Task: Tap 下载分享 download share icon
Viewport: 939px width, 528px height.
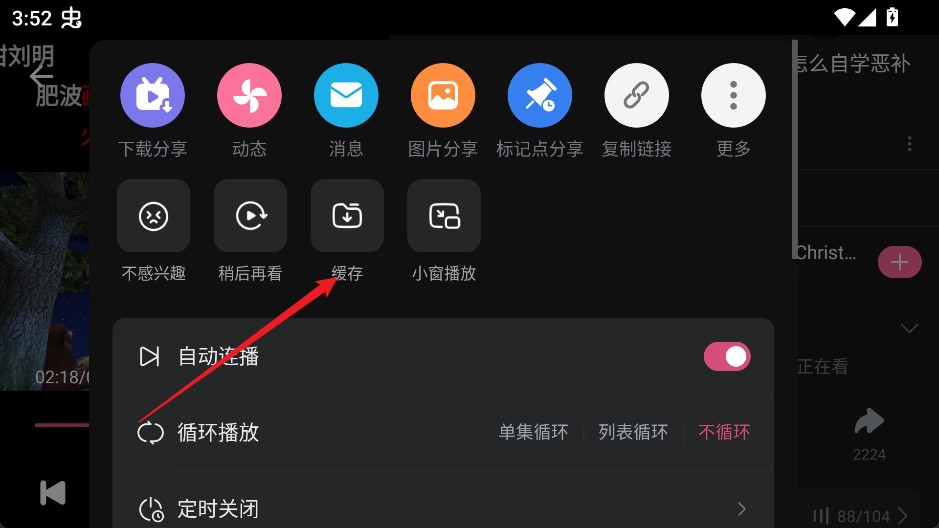Action: click(152, 97)
